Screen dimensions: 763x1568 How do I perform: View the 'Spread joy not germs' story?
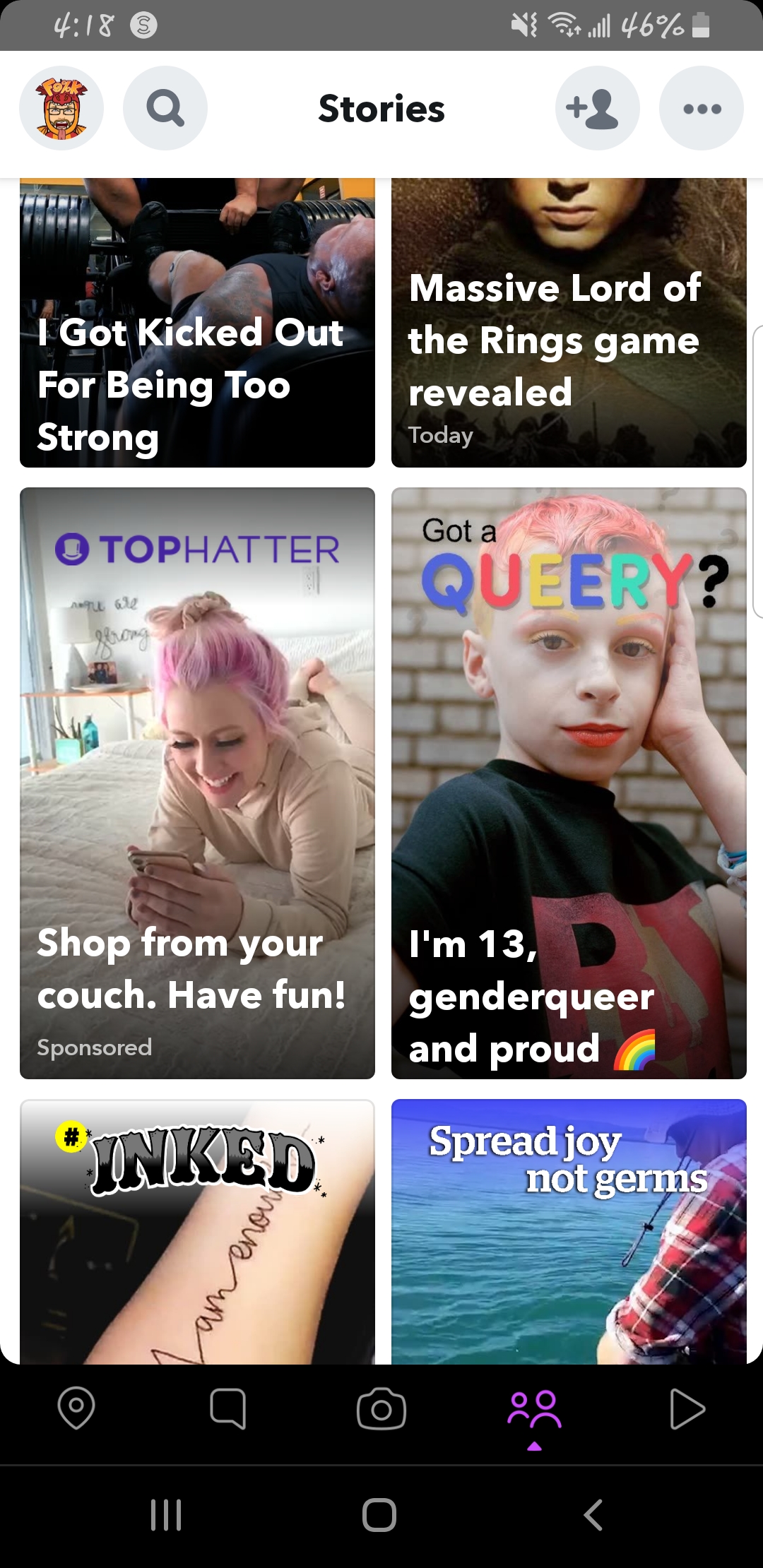pos(569,1231)
